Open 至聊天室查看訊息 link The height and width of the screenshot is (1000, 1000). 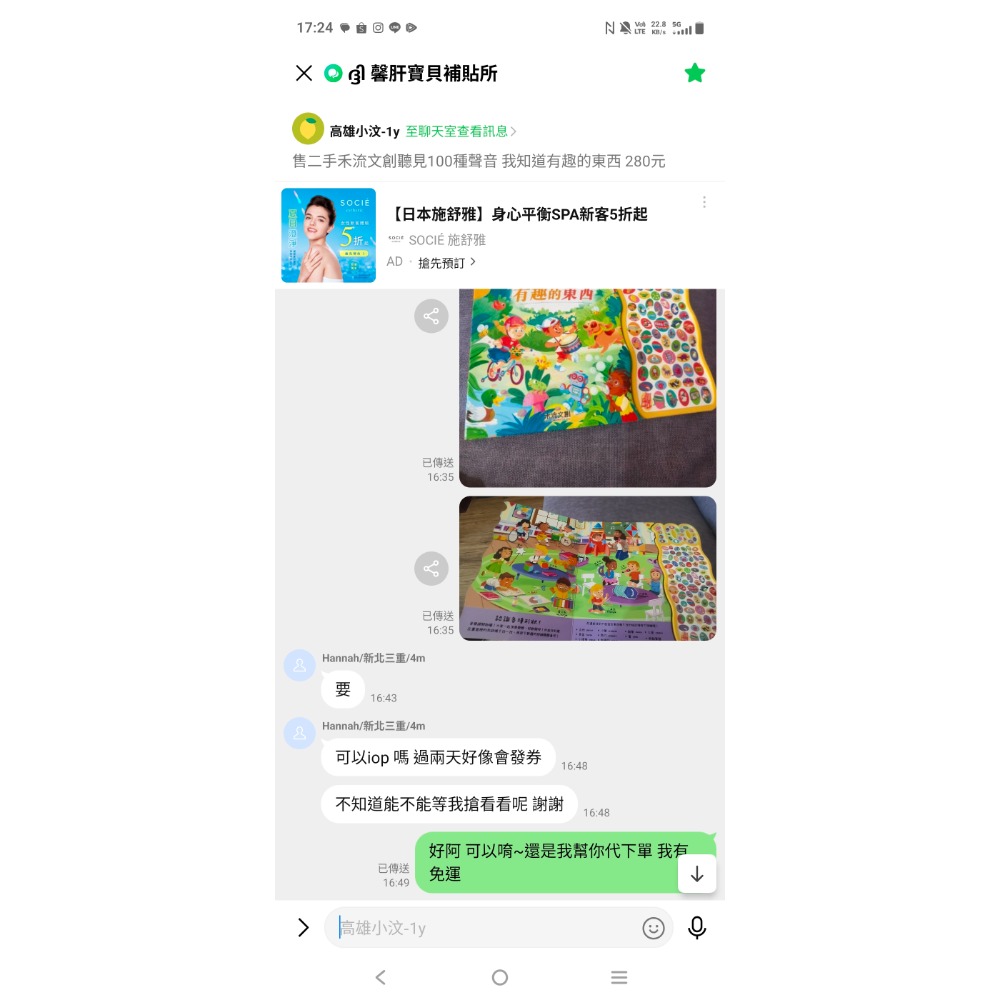(460, 131)
